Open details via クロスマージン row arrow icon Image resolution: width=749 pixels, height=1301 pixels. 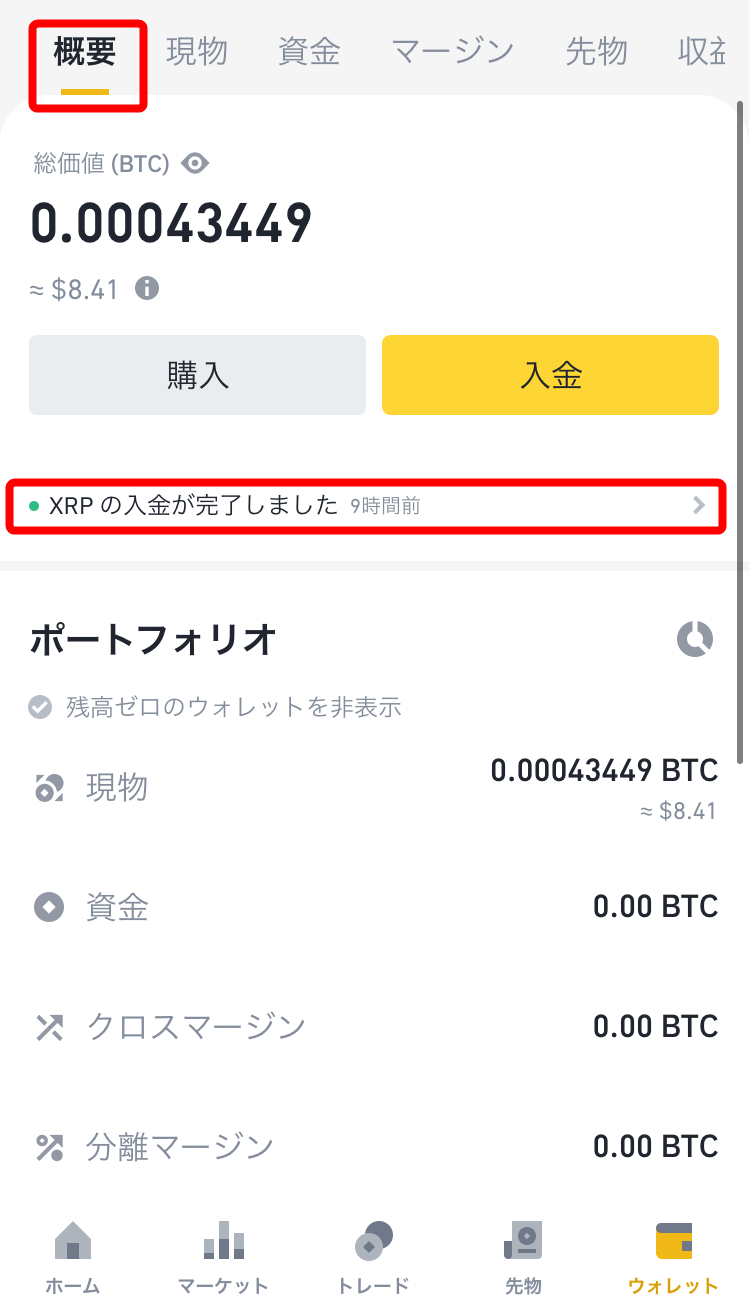[47, 1026]
